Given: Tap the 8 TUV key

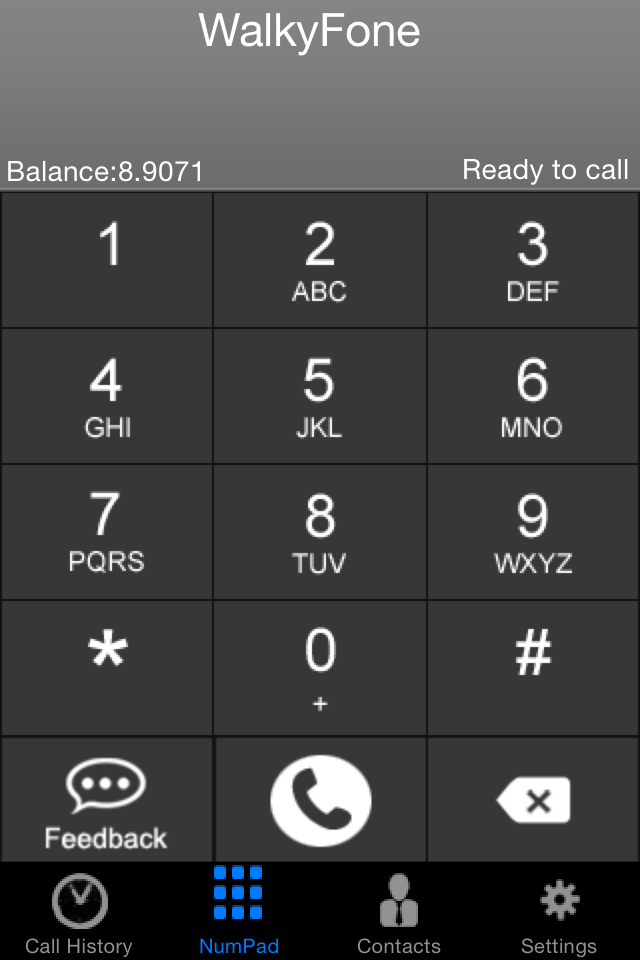Looking at the screenshot, I should coord(320,532).
